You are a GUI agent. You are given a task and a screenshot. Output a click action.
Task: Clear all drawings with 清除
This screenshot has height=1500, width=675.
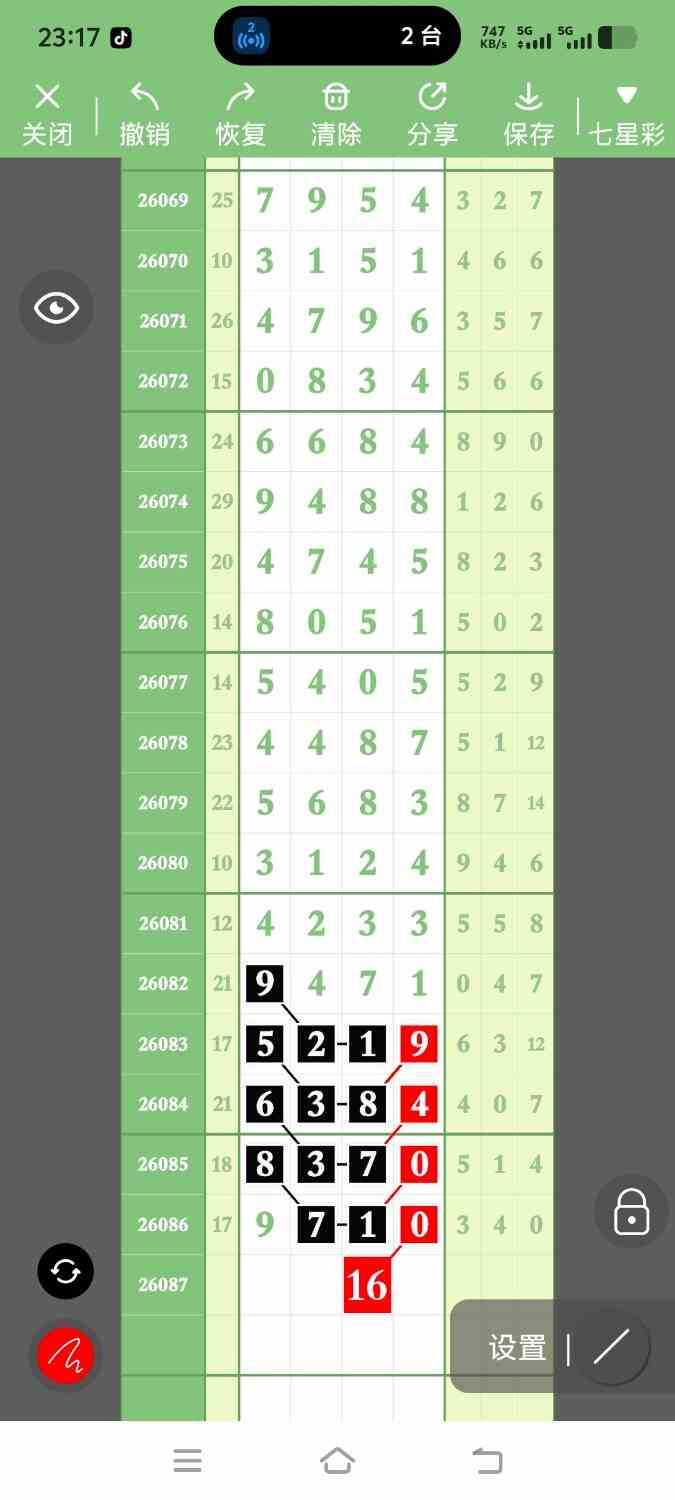point(336,115)
